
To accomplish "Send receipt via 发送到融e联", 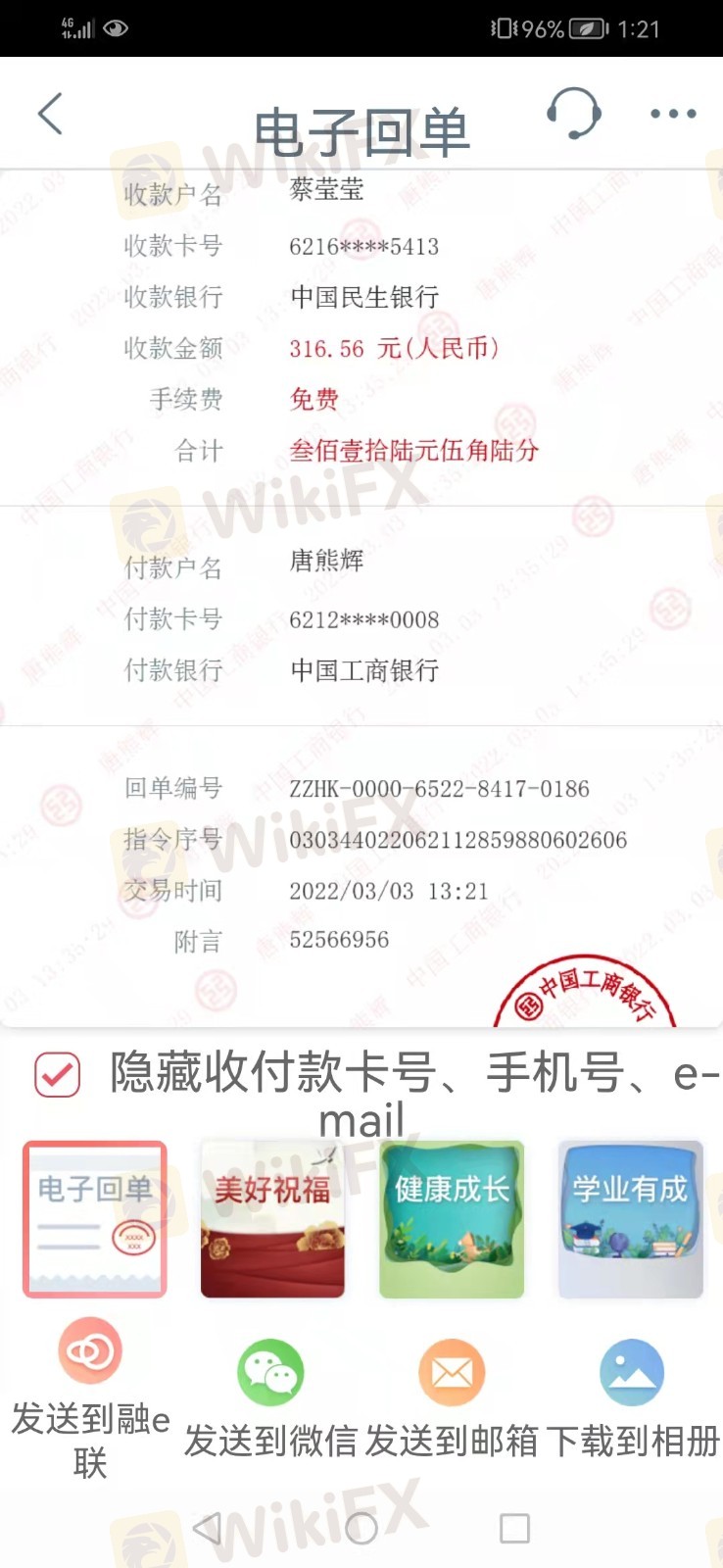I will click(x=90, y=1352).
